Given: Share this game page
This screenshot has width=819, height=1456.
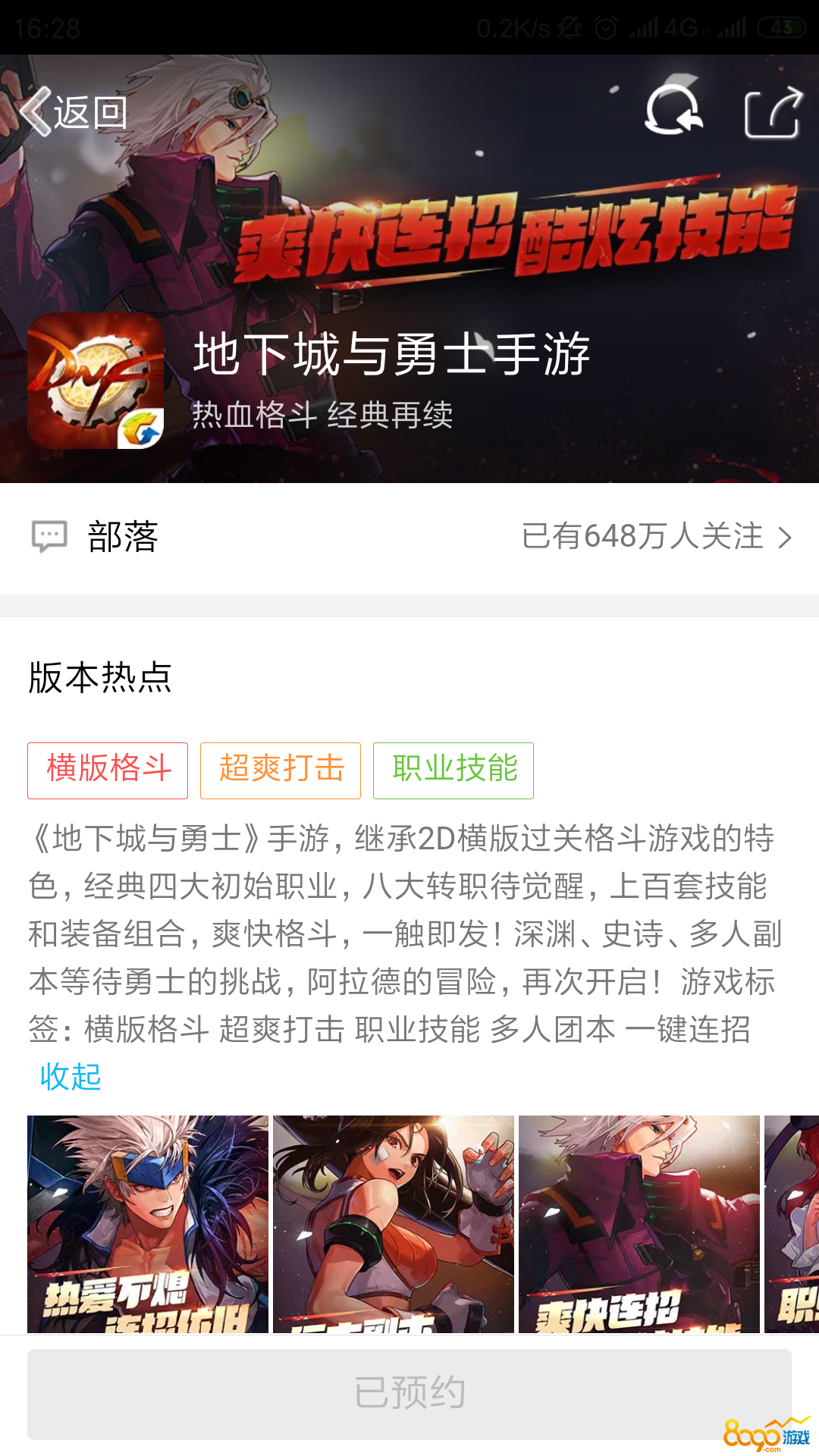Looking at the screenshot, I should point(772,112).
